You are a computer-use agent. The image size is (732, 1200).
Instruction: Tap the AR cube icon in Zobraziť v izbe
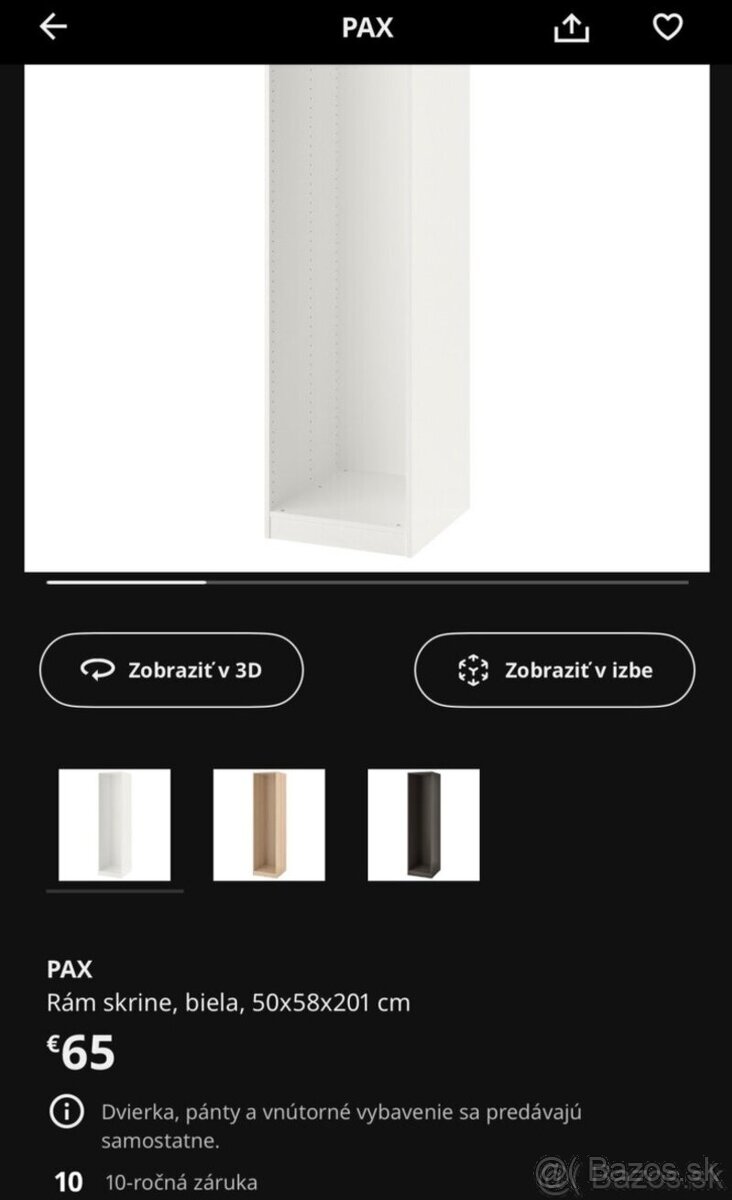click(x=470, y=671)
